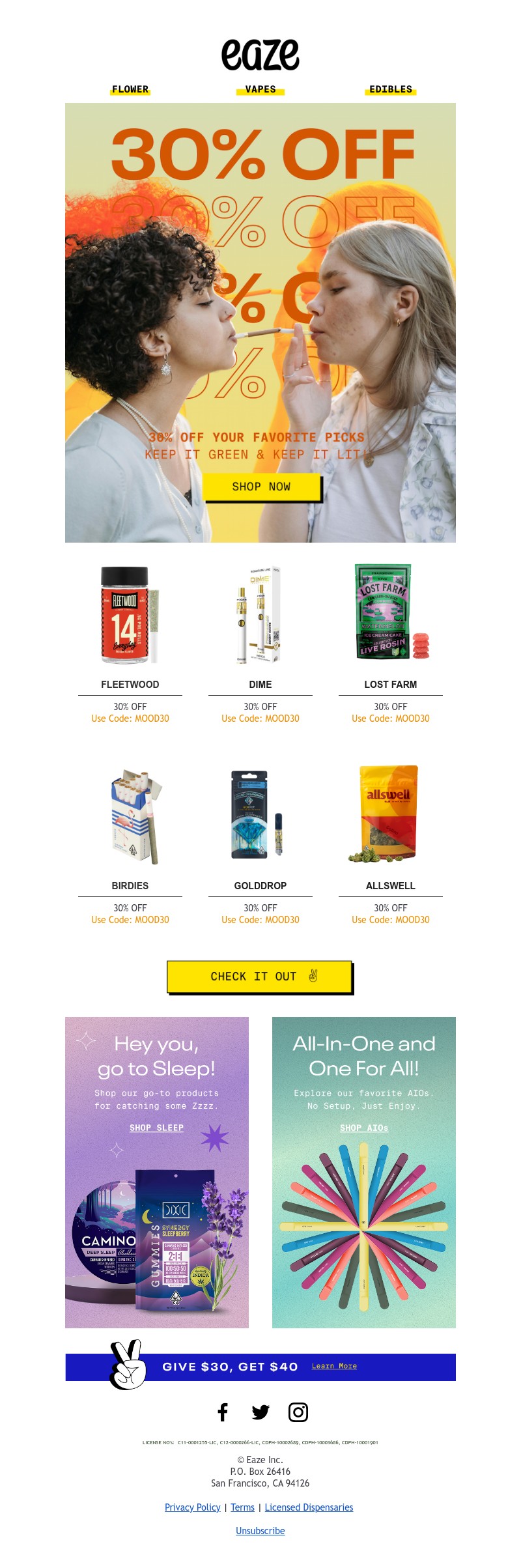
Task: Open the Privacy Policy link
Action: 193,1507
